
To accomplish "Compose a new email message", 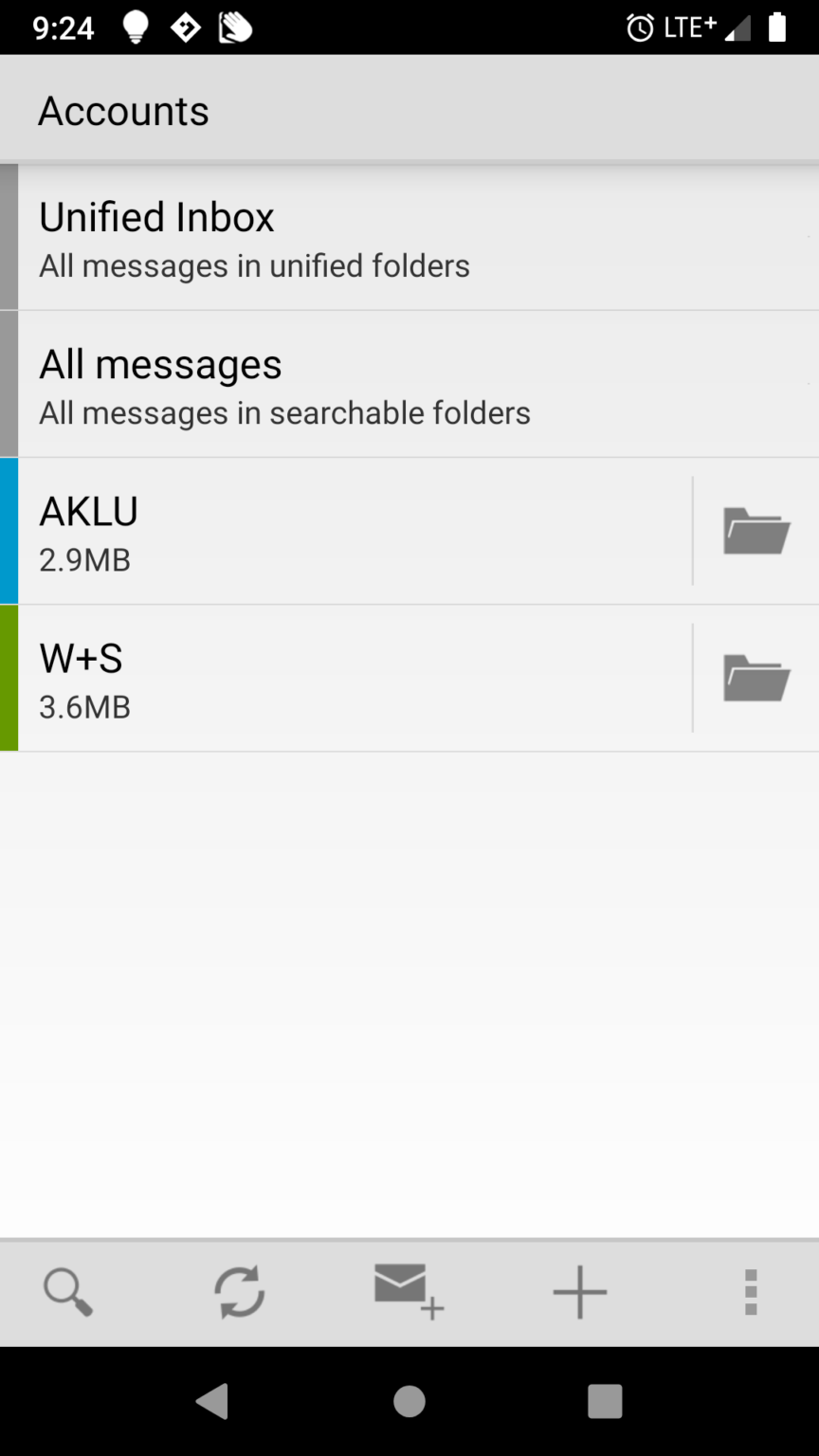I will coord(408,1291).
